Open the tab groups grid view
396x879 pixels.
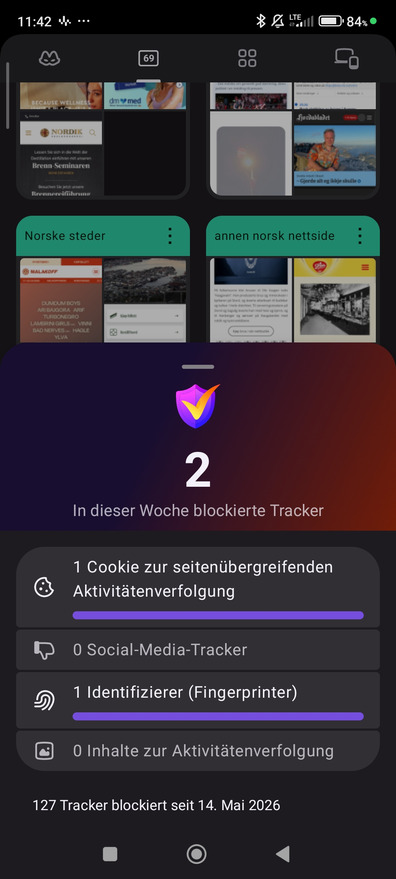[x=247, y=58]
